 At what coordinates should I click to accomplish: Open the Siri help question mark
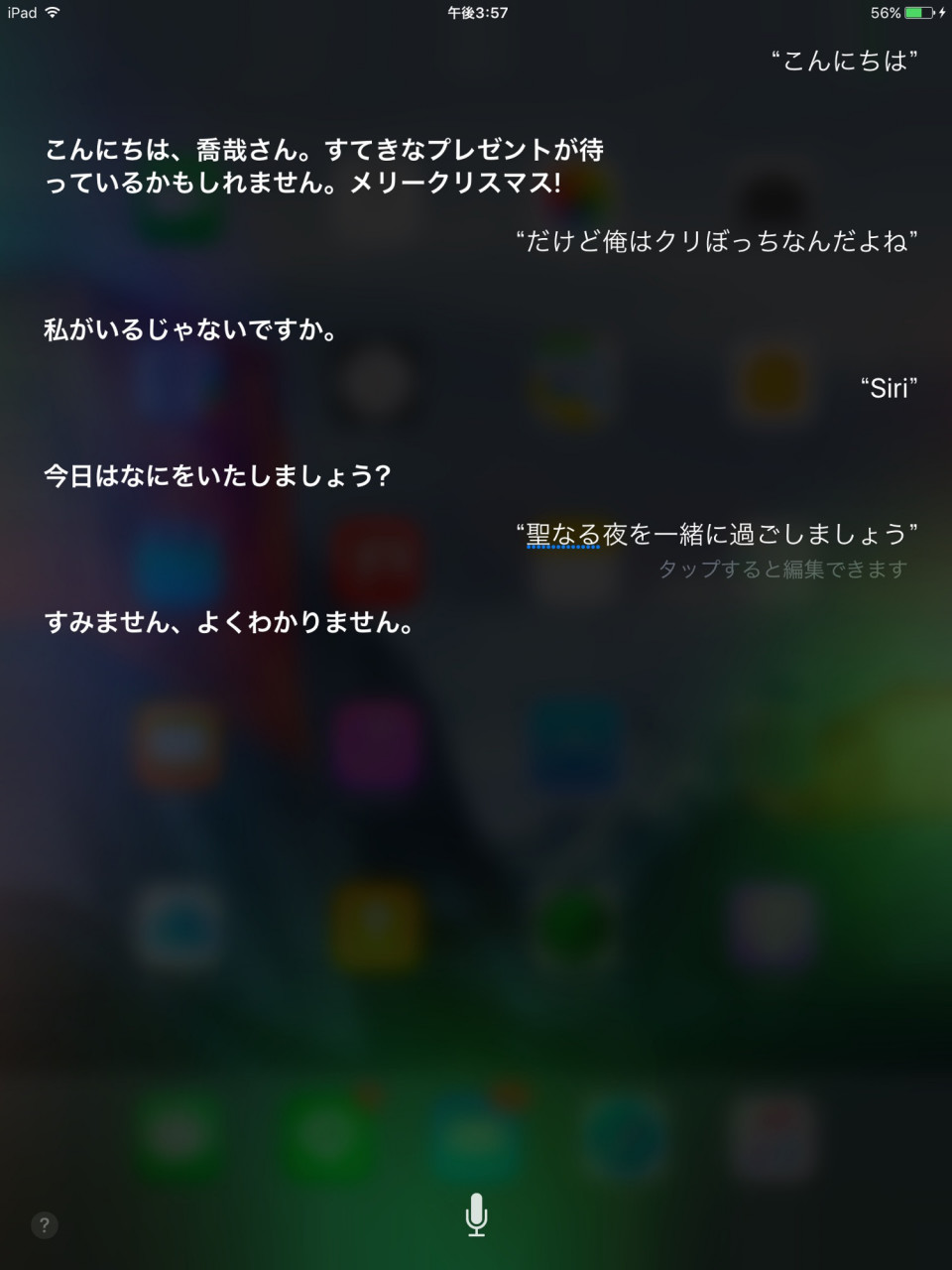click(x=45, y=1225)
